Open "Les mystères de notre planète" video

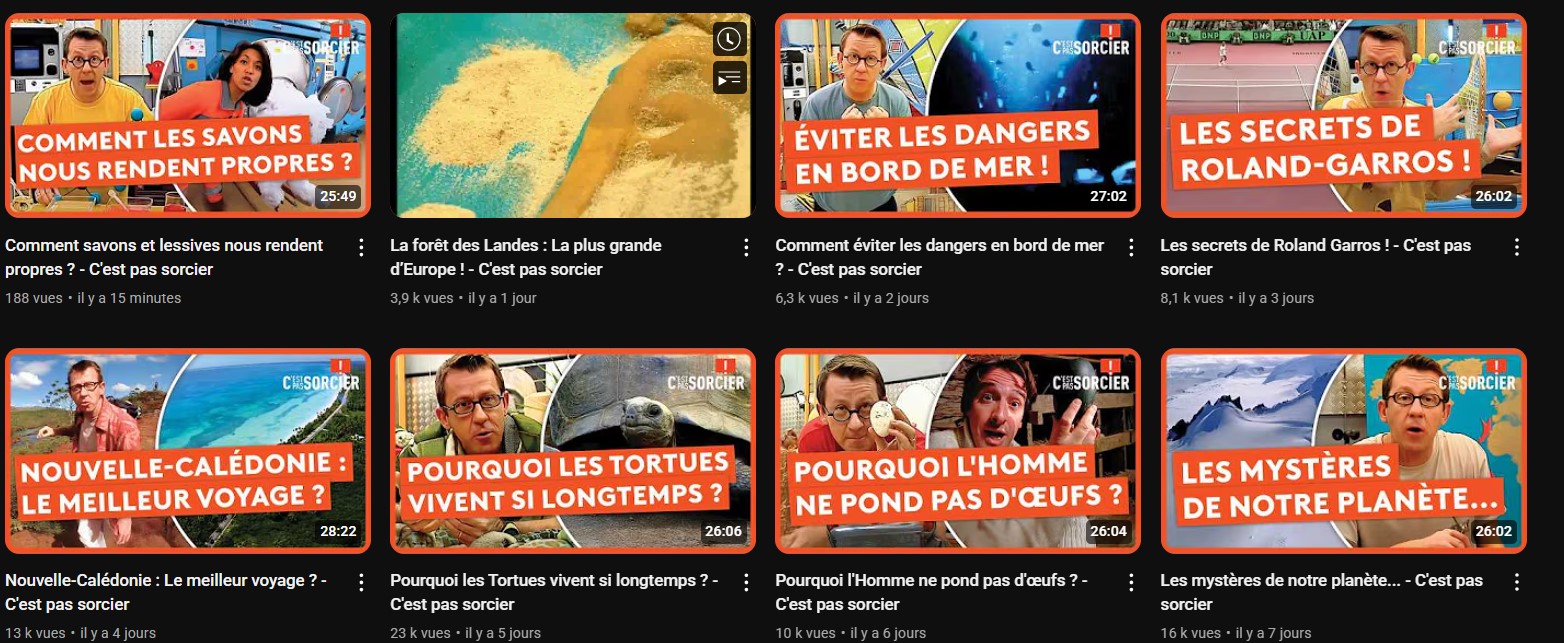point(1342,450)
